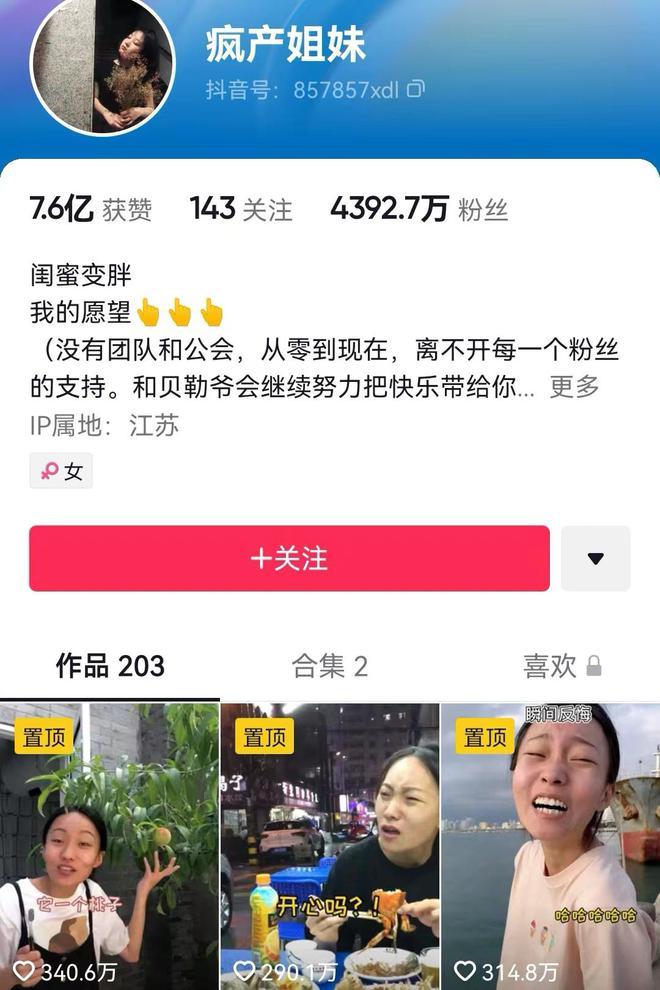Open pinned peach video with 340.6万 likes
Image resolution: width=660 pixels, height=990 pixels.
(x=109, y=846)
